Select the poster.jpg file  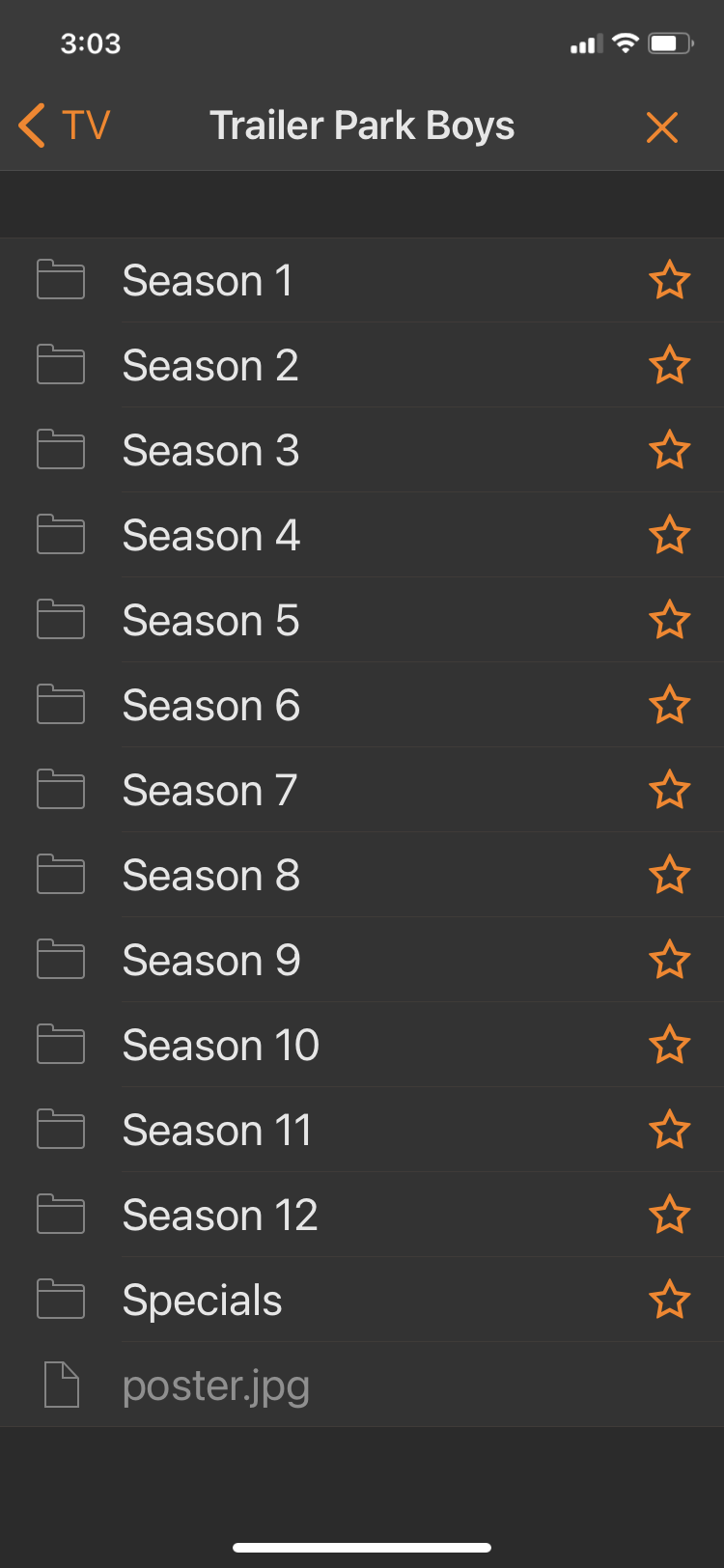(x=215, y=1386)
